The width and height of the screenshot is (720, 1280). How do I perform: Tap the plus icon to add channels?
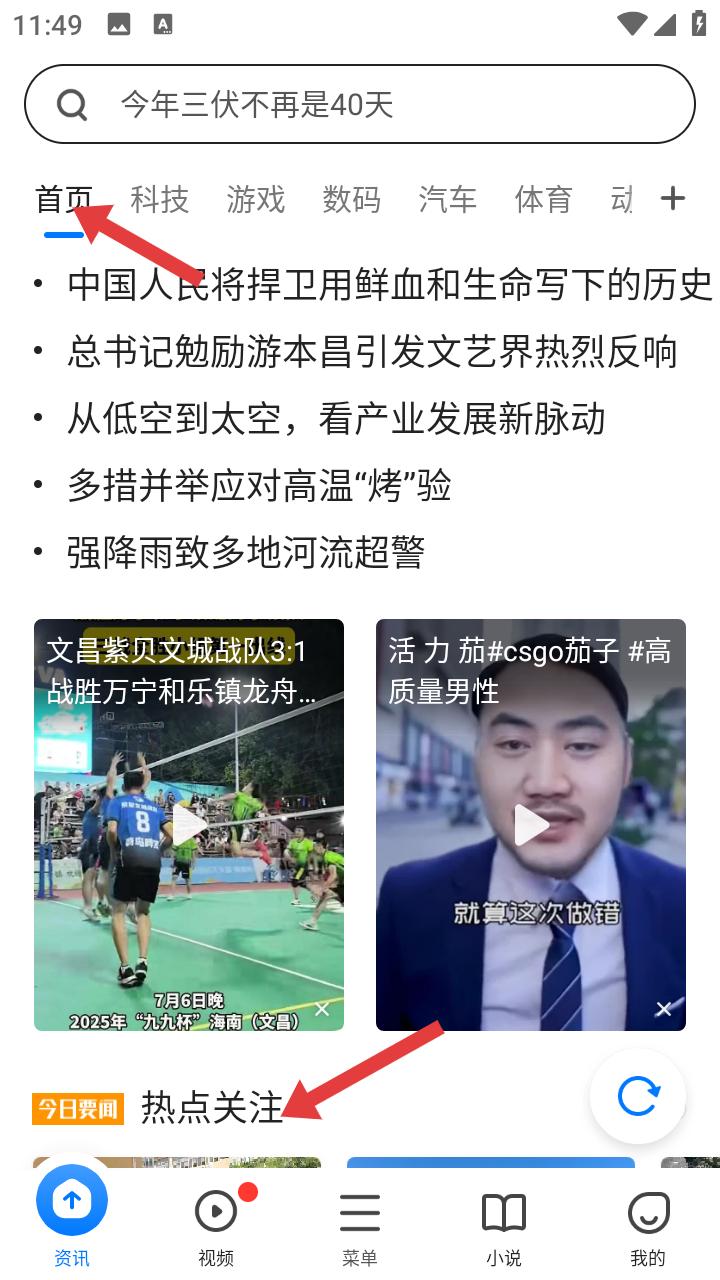click(x=673, y=198)
